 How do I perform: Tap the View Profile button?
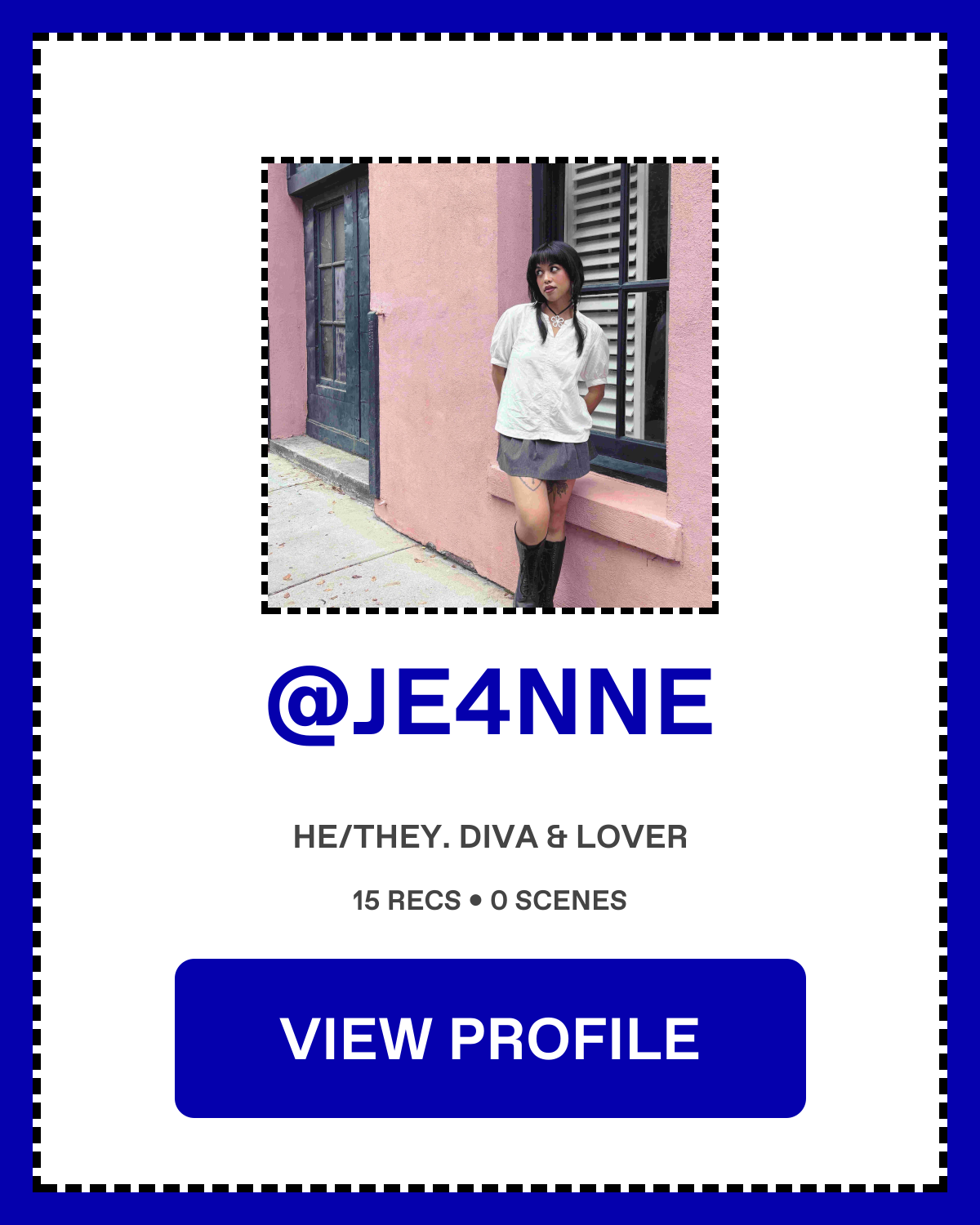coord(490,1038)
